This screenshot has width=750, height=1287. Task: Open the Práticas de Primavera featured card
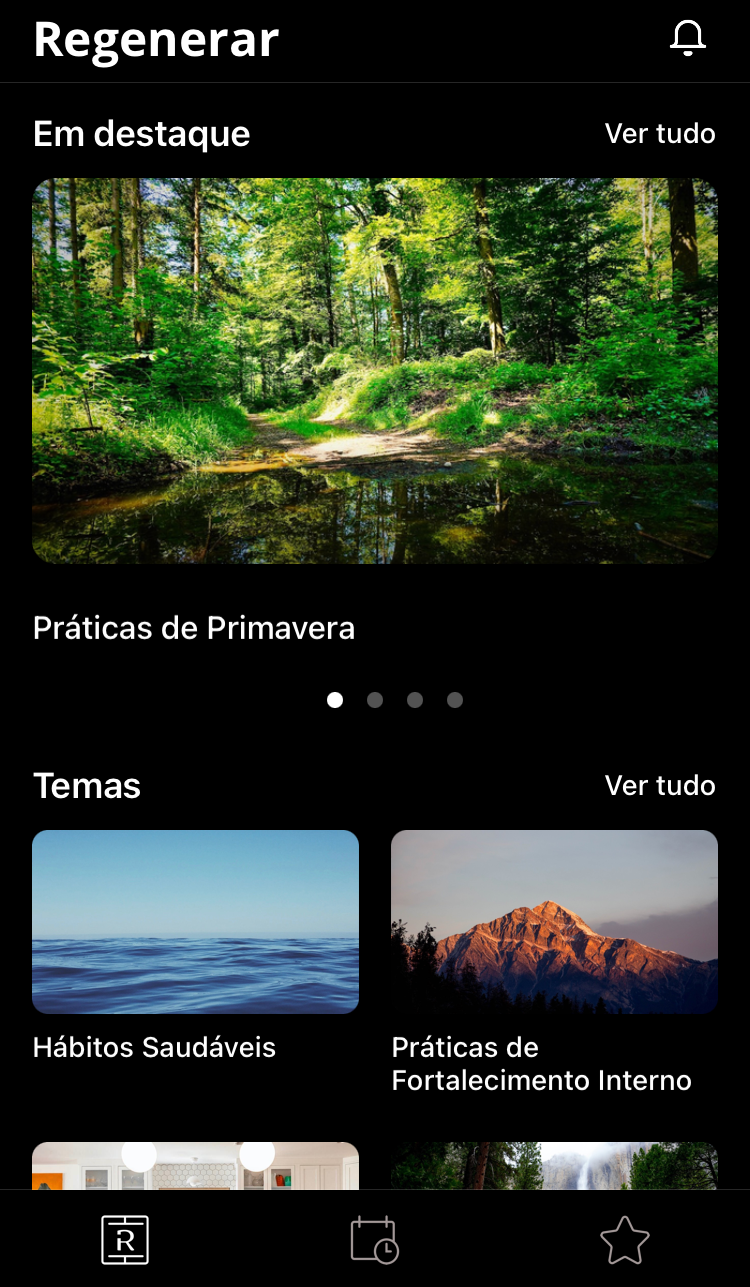(x=375, y=371)
